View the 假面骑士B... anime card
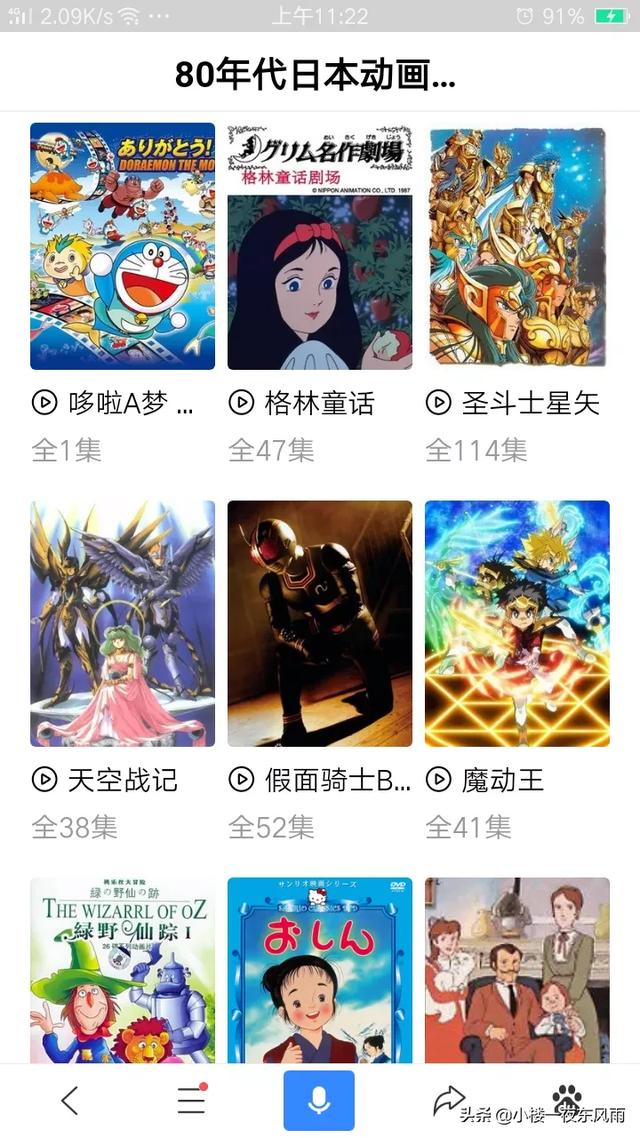 click(x=319, y=623)
